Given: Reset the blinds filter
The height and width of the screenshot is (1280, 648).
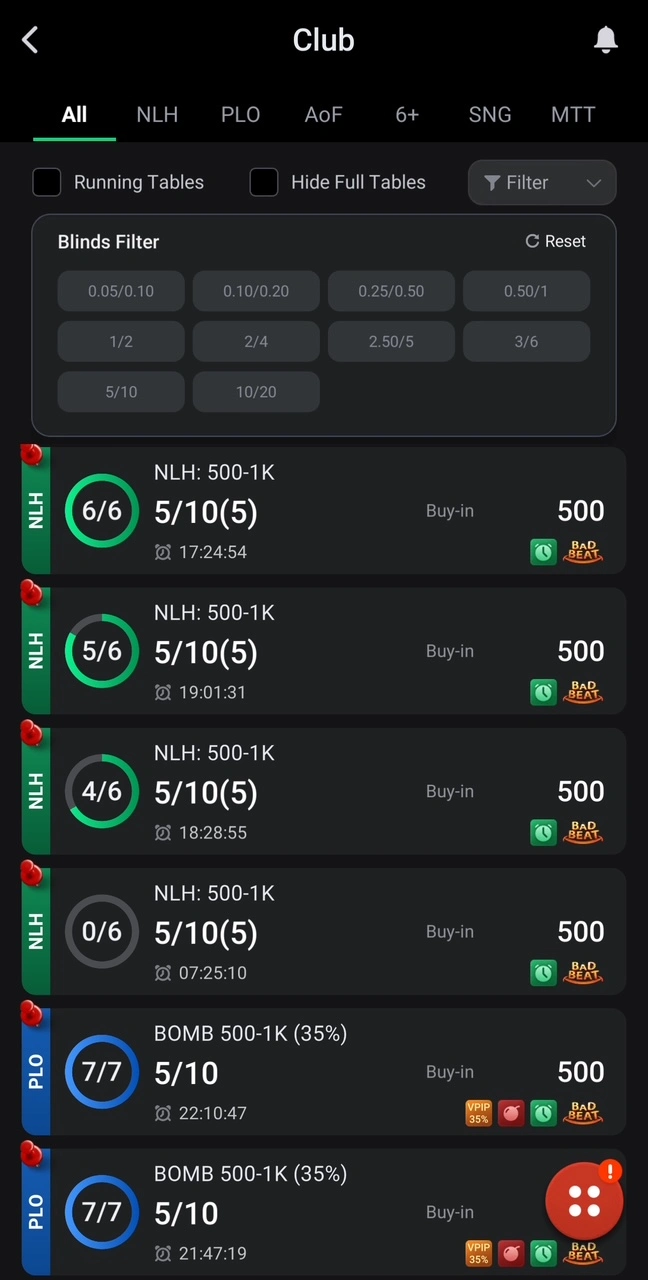Looking at the screenshot, I should click(x=556, y=241).
